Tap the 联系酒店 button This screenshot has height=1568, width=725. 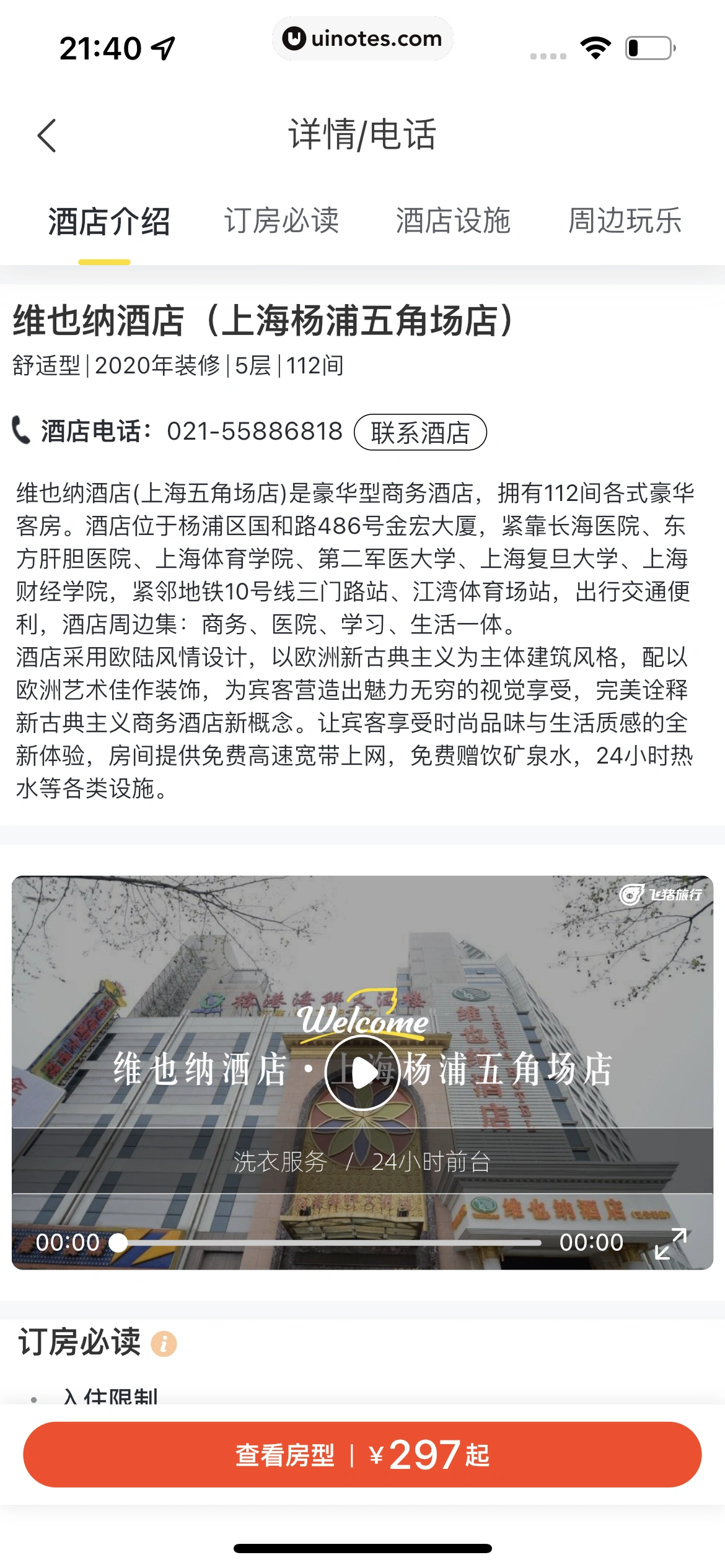420,432
